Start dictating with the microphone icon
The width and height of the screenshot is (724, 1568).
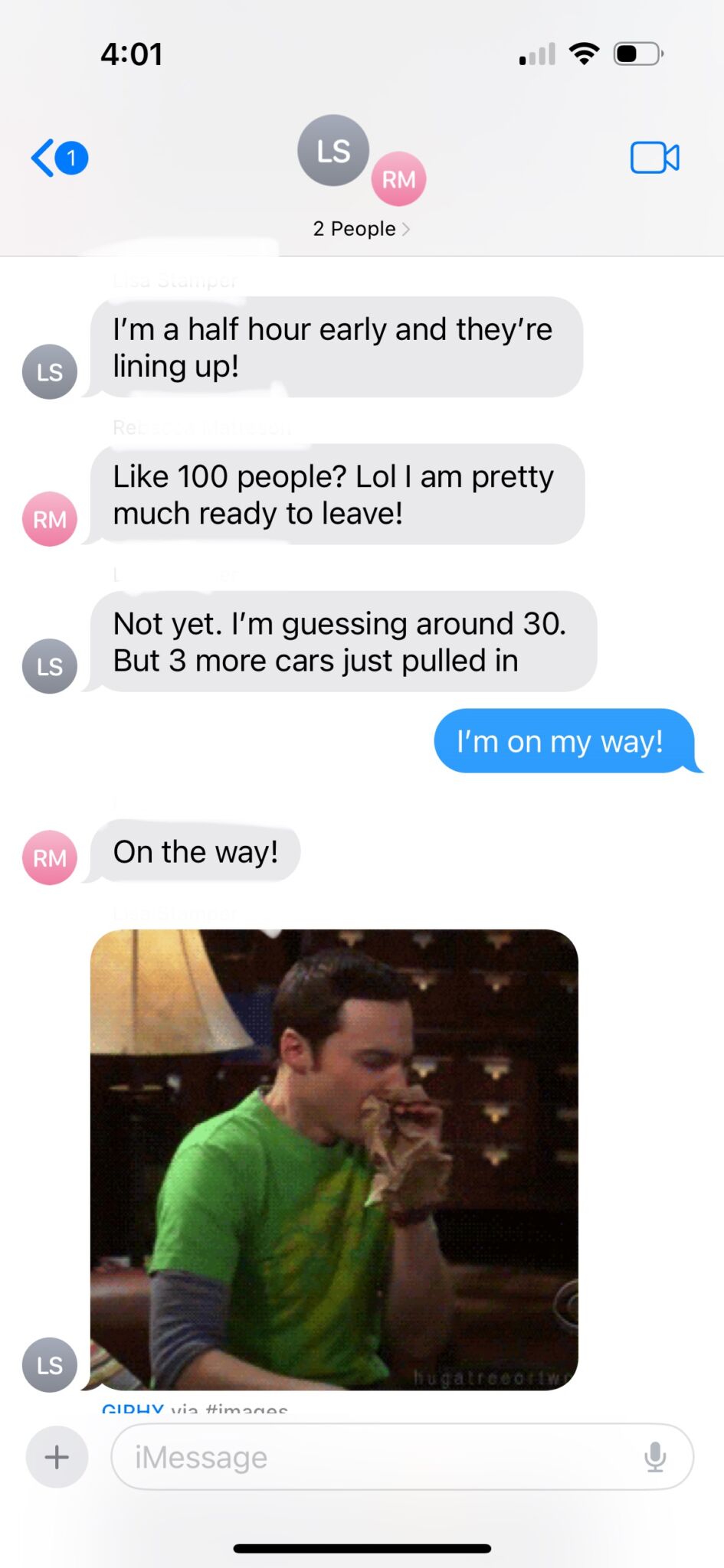coord(655,1456)
